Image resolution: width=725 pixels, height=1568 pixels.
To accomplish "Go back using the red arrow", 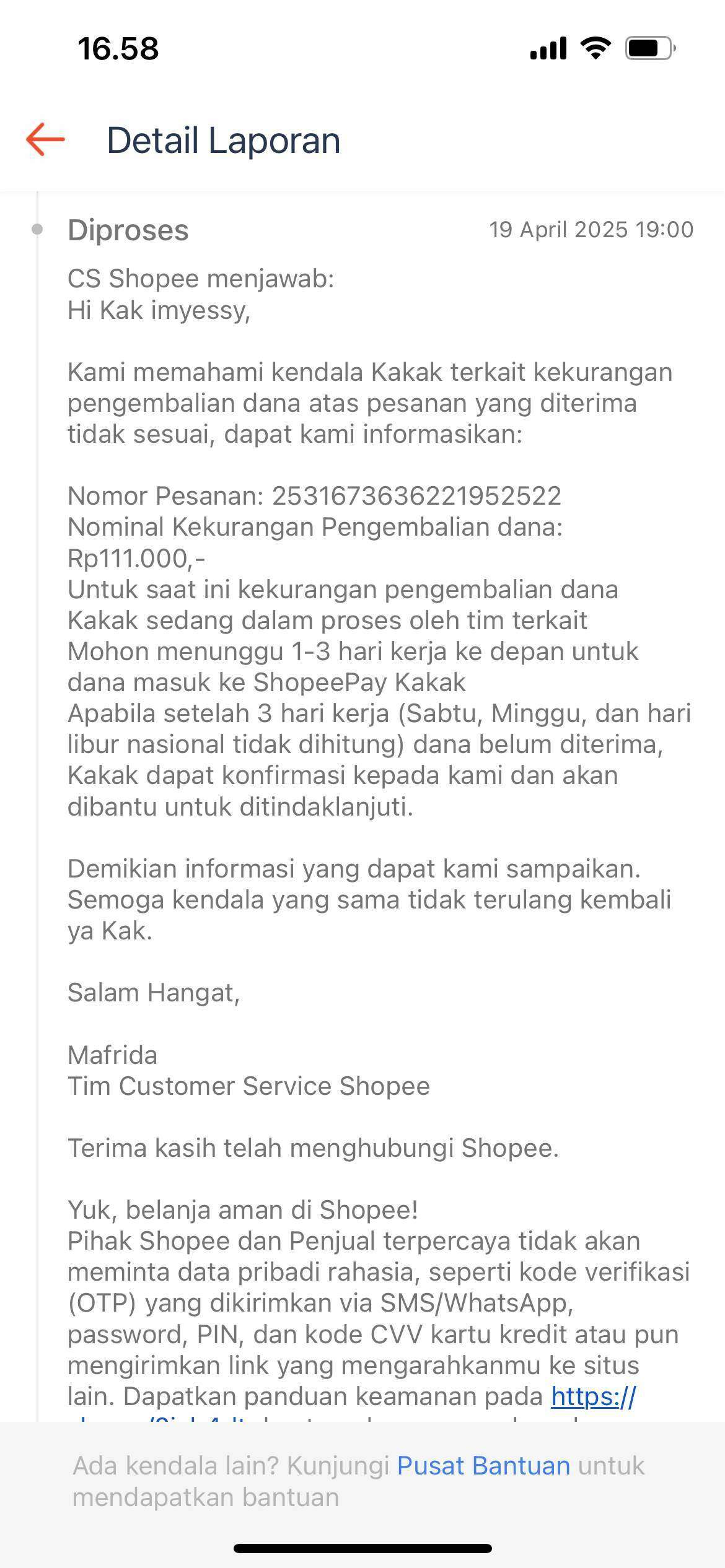I will (x=45, y=139).
